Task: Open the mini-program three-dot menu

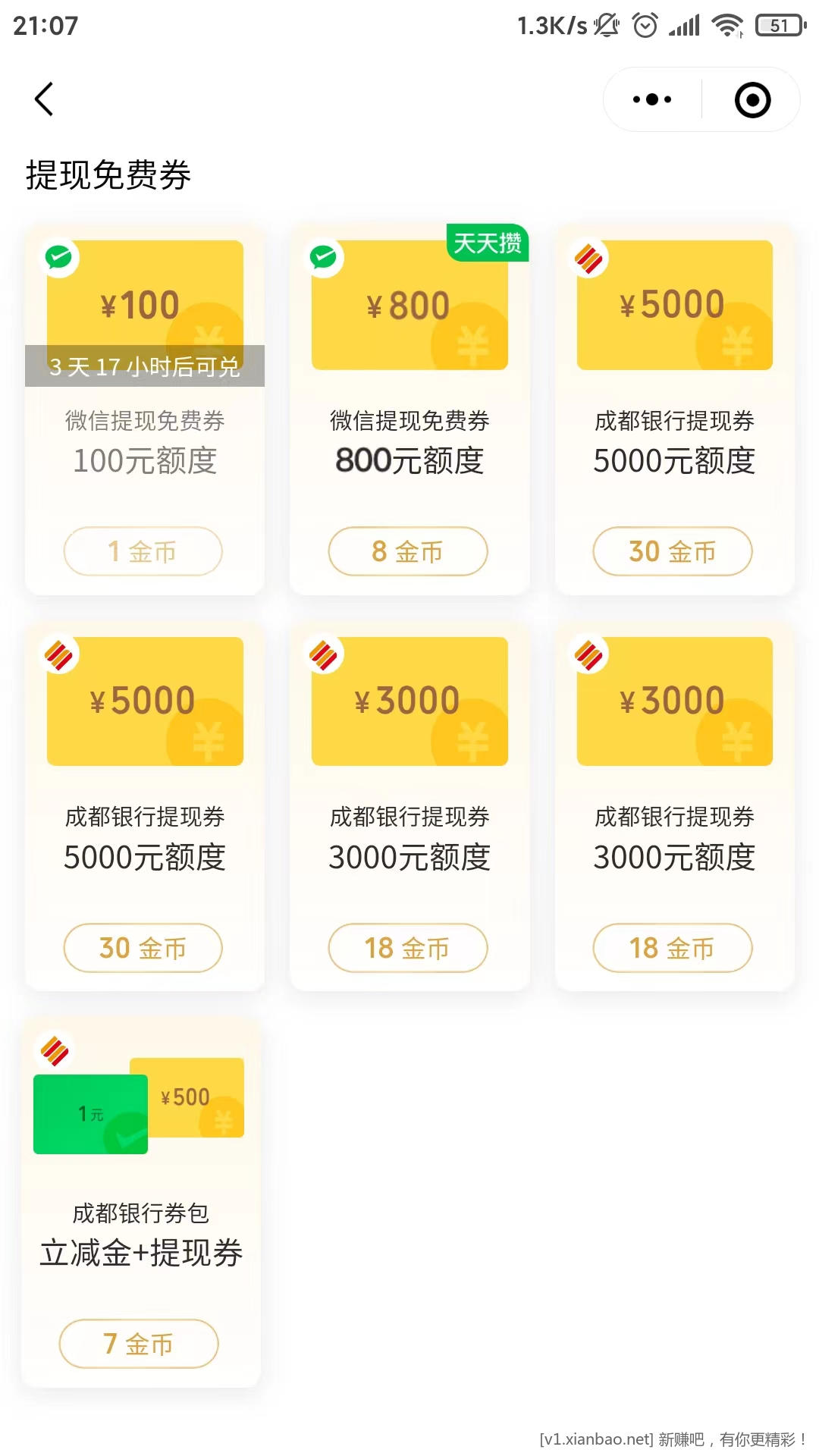Action: point(652,99)
